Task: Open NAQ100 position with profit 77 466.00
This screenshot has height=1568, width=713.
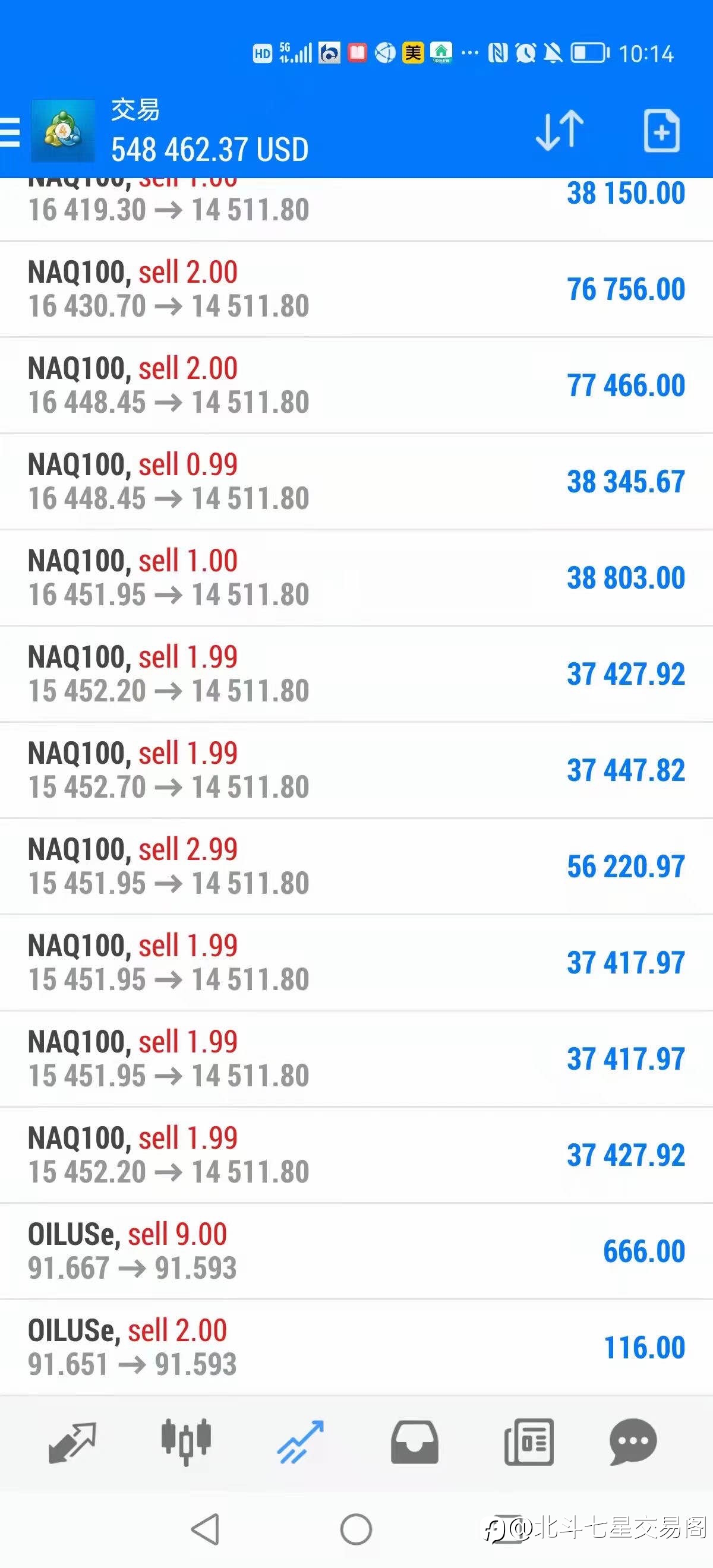Action: point(356,385)
